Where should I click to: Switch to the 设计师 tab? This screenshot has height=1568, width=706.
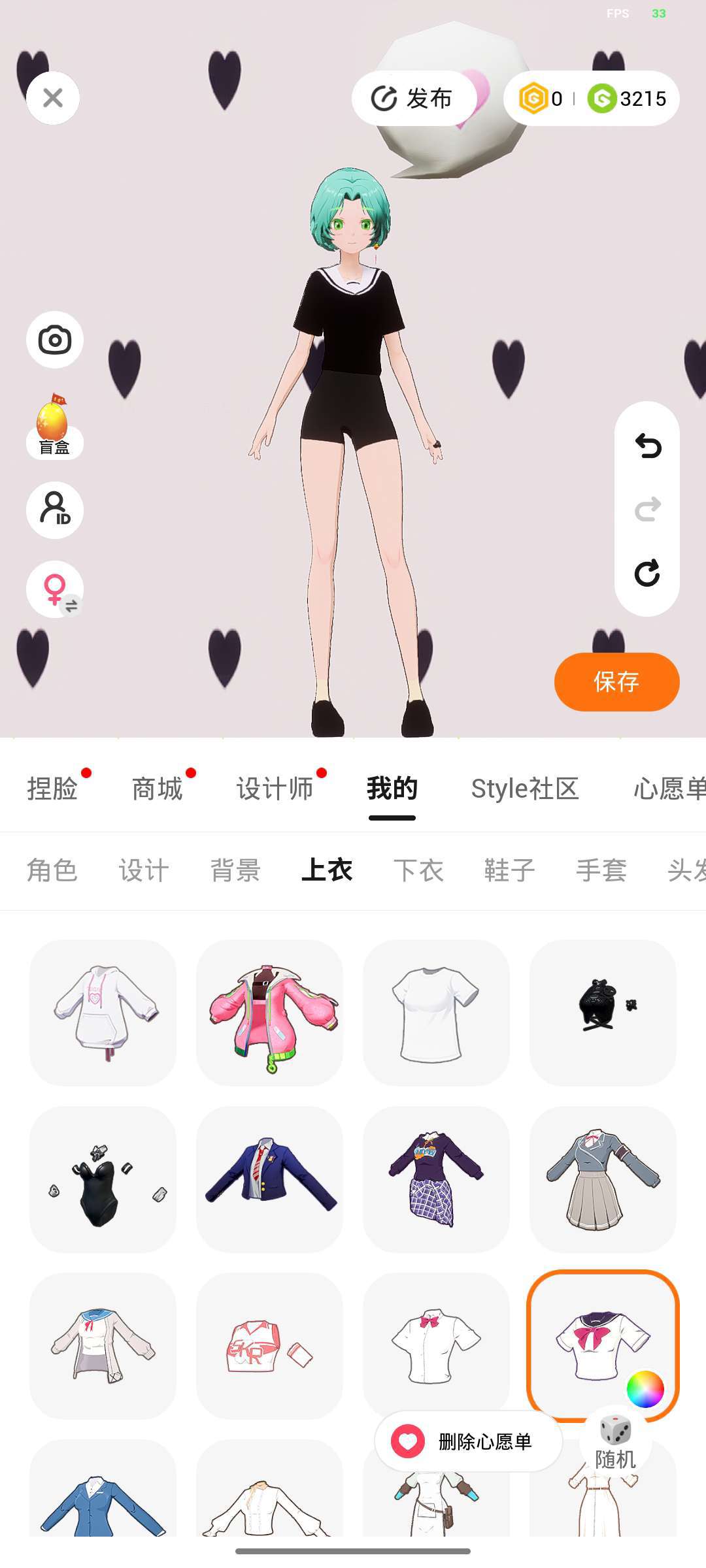tap(275, 789)
